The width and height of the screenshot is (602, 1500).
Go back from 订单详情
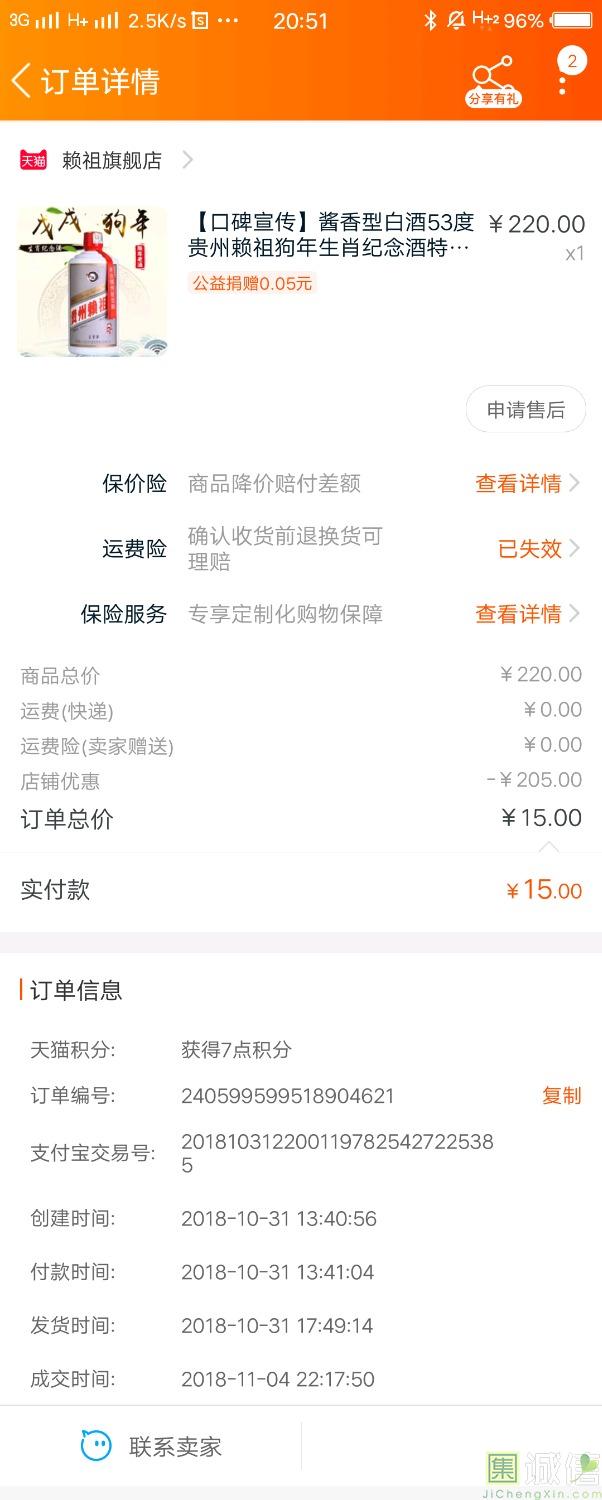tap(22, 81)
